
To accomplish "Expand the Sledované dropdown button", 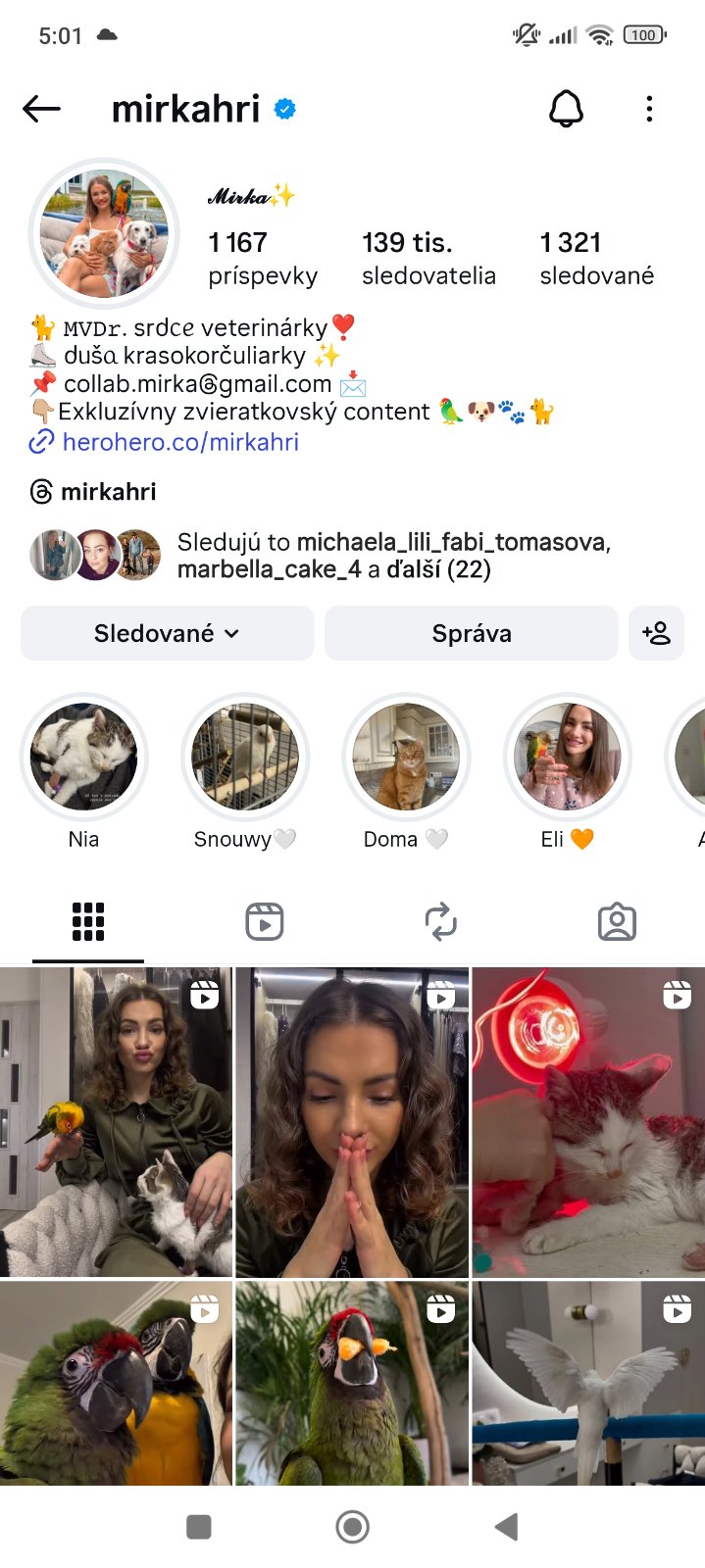I will click(x=167, y=634).
